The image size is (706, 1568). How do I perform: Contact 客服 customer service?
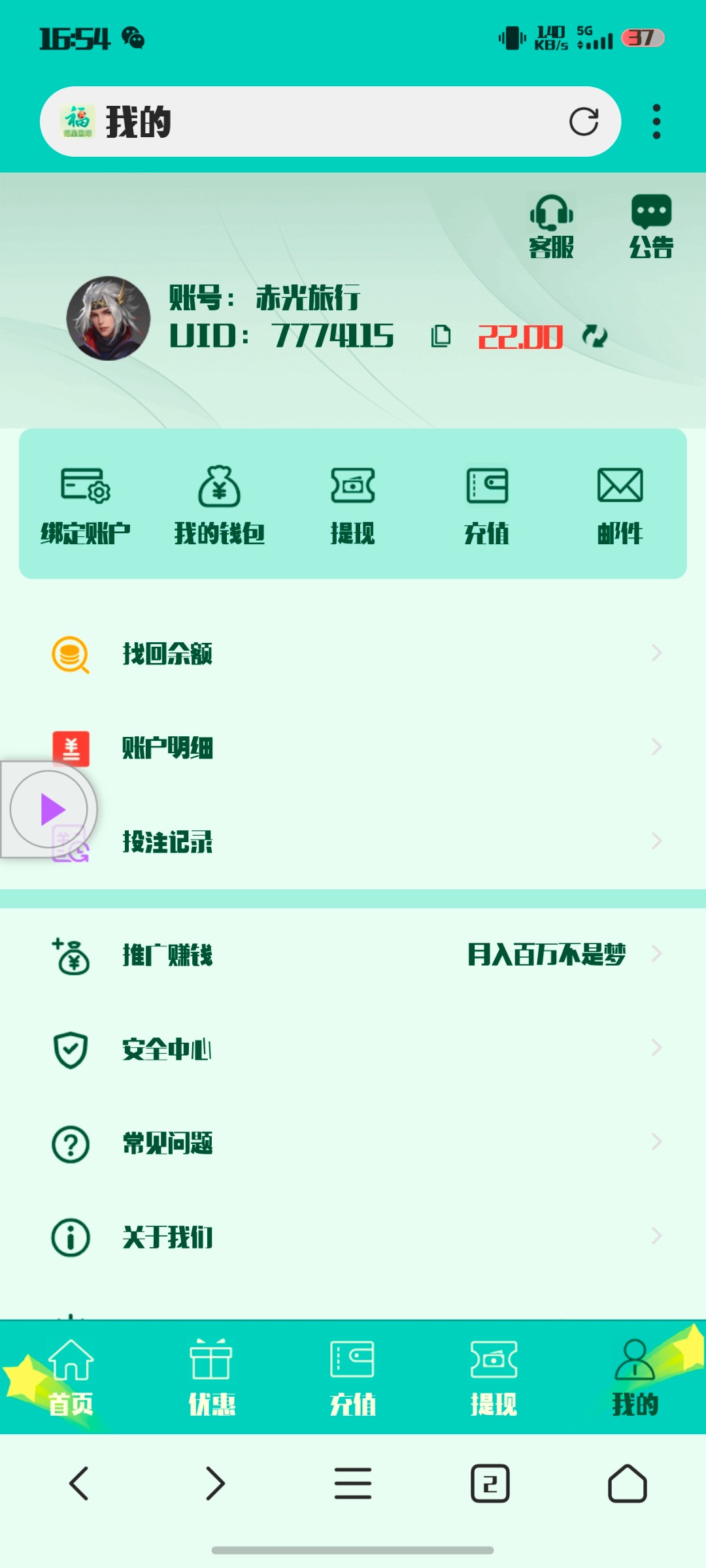point(551,227)
